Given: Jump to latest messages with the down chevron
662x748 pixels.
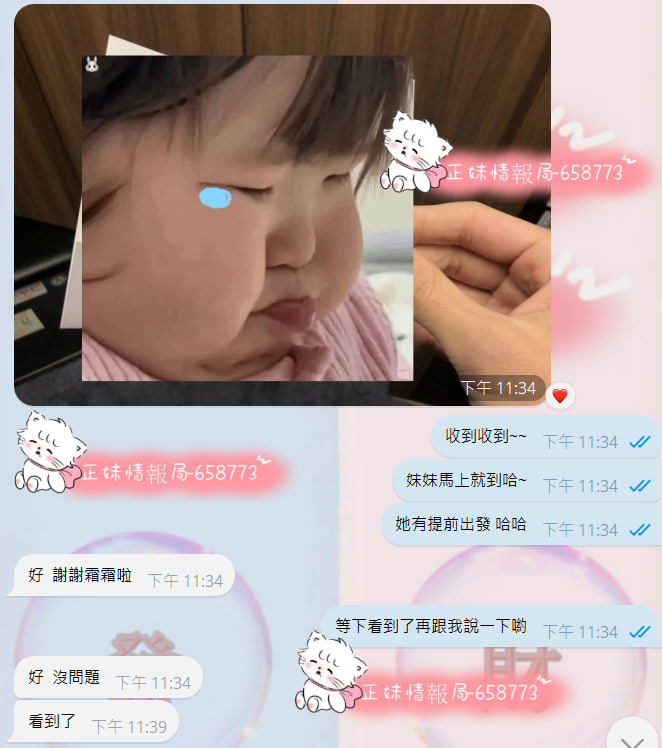Looking at the screenshot, I should click(x=632, y=739).
